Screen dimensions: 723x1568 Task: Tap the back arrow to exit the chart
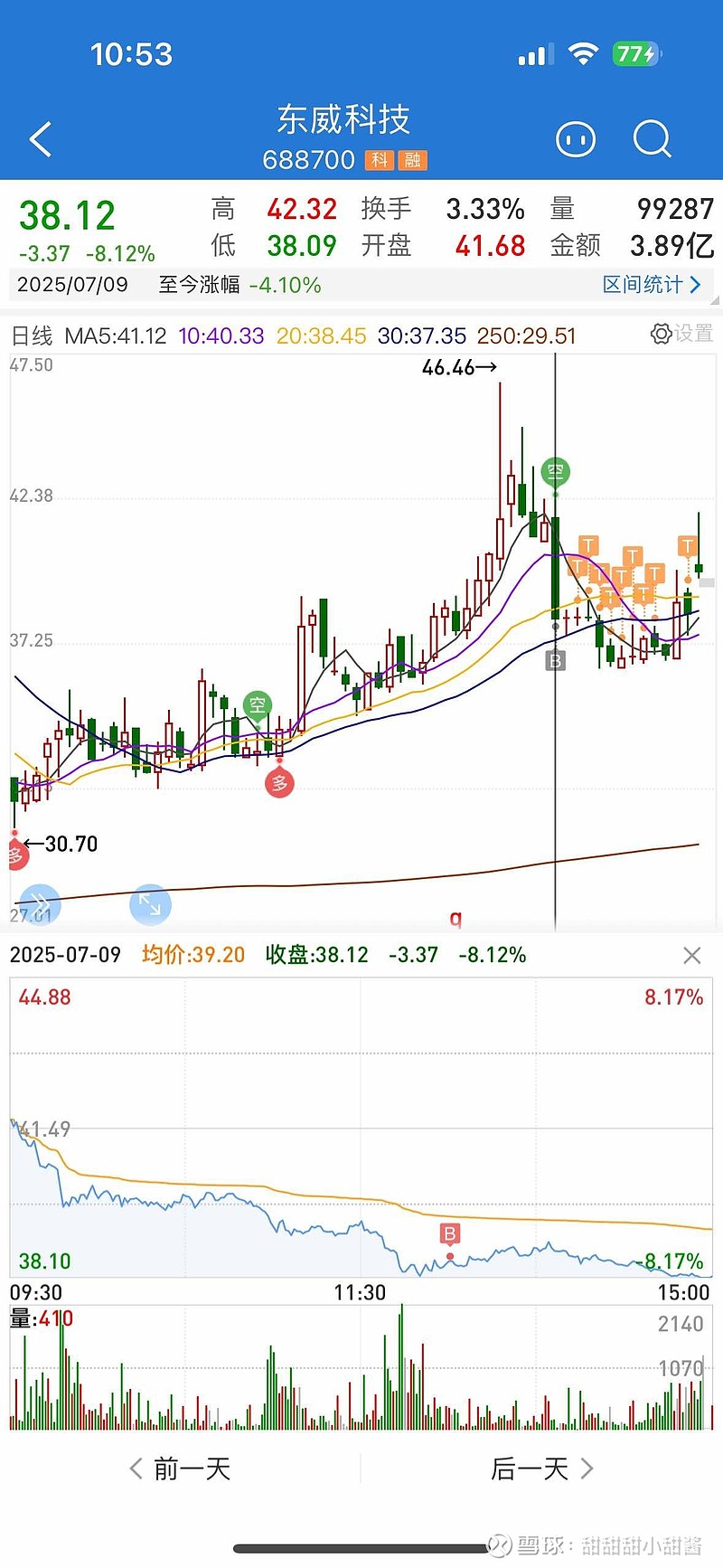tap(38, 137)
